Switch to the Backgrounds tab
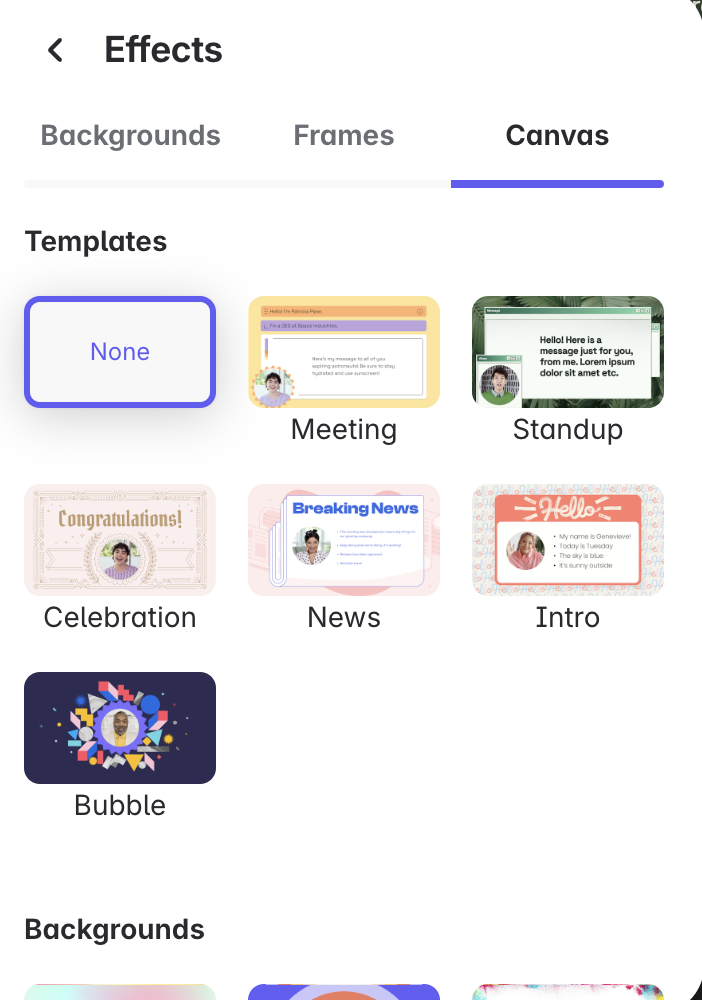The height and width of the screenshot is (1000, 702). (x=130, y=136)
